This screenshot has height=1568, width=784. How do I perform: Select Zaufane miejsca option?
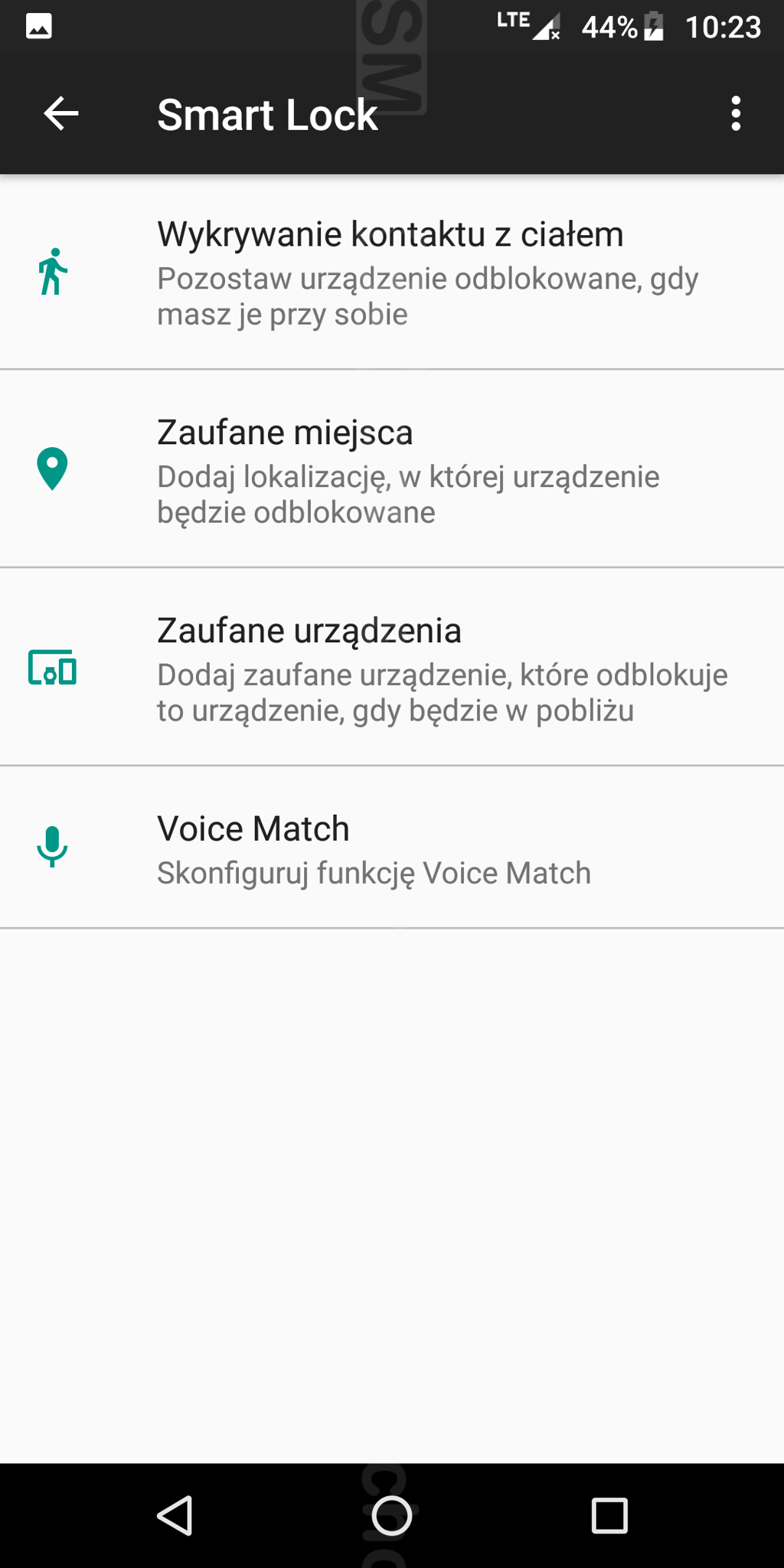coord(390,470)
